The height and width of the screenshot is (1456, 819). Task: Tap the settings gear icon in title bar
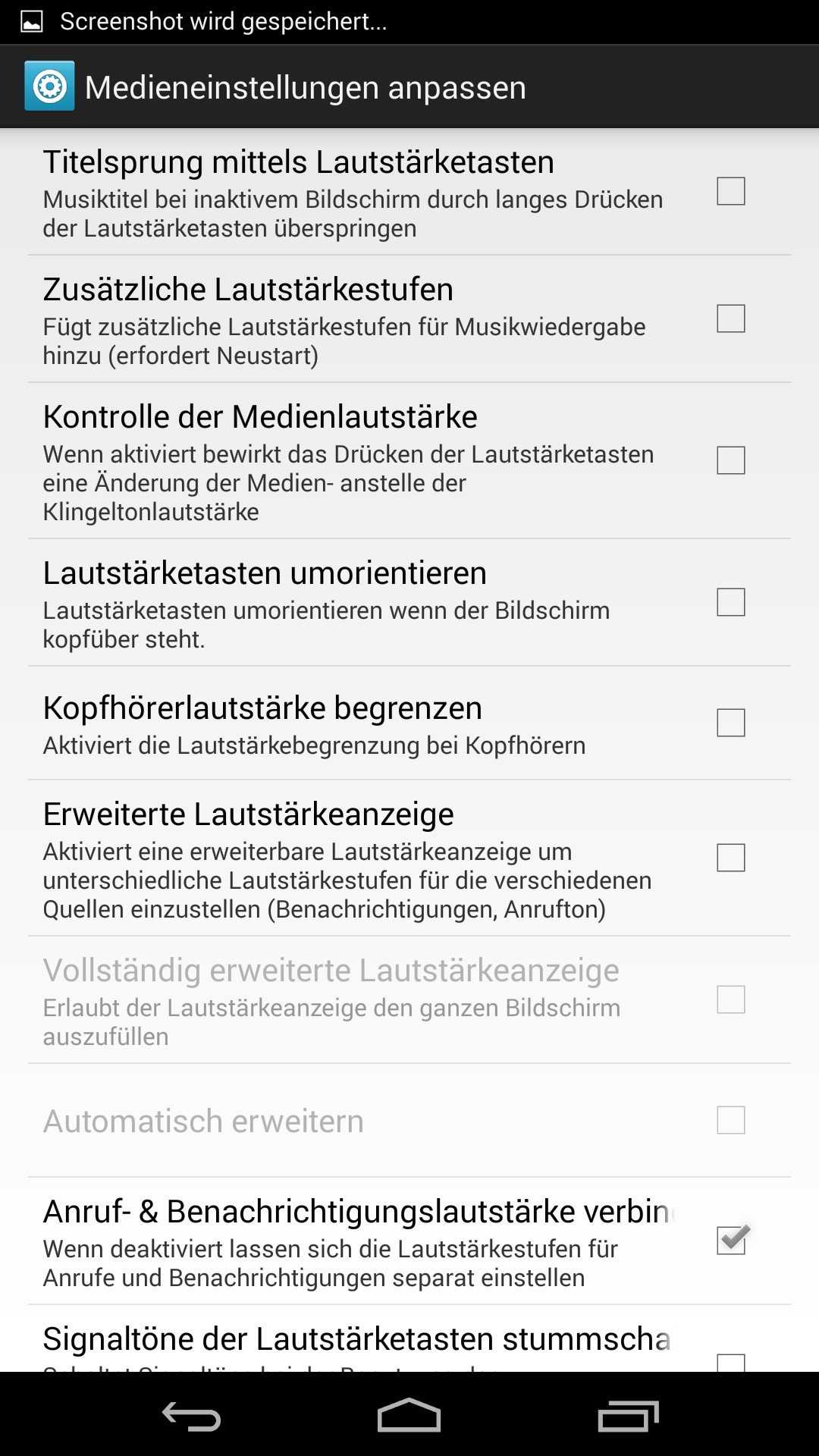(49, 86)
